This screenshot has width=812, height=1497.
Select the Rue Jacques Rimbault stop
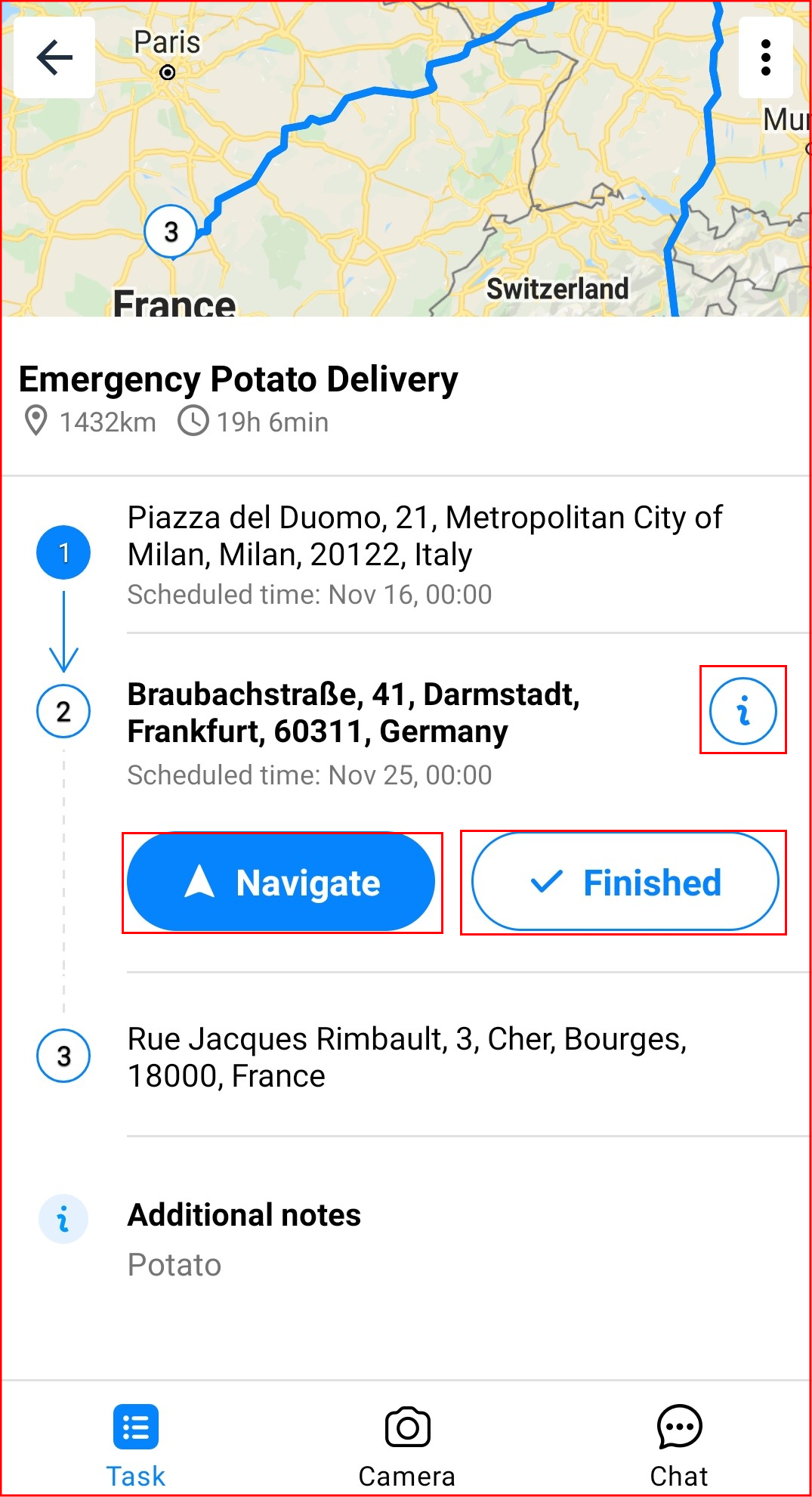(x=406, y=1056)
